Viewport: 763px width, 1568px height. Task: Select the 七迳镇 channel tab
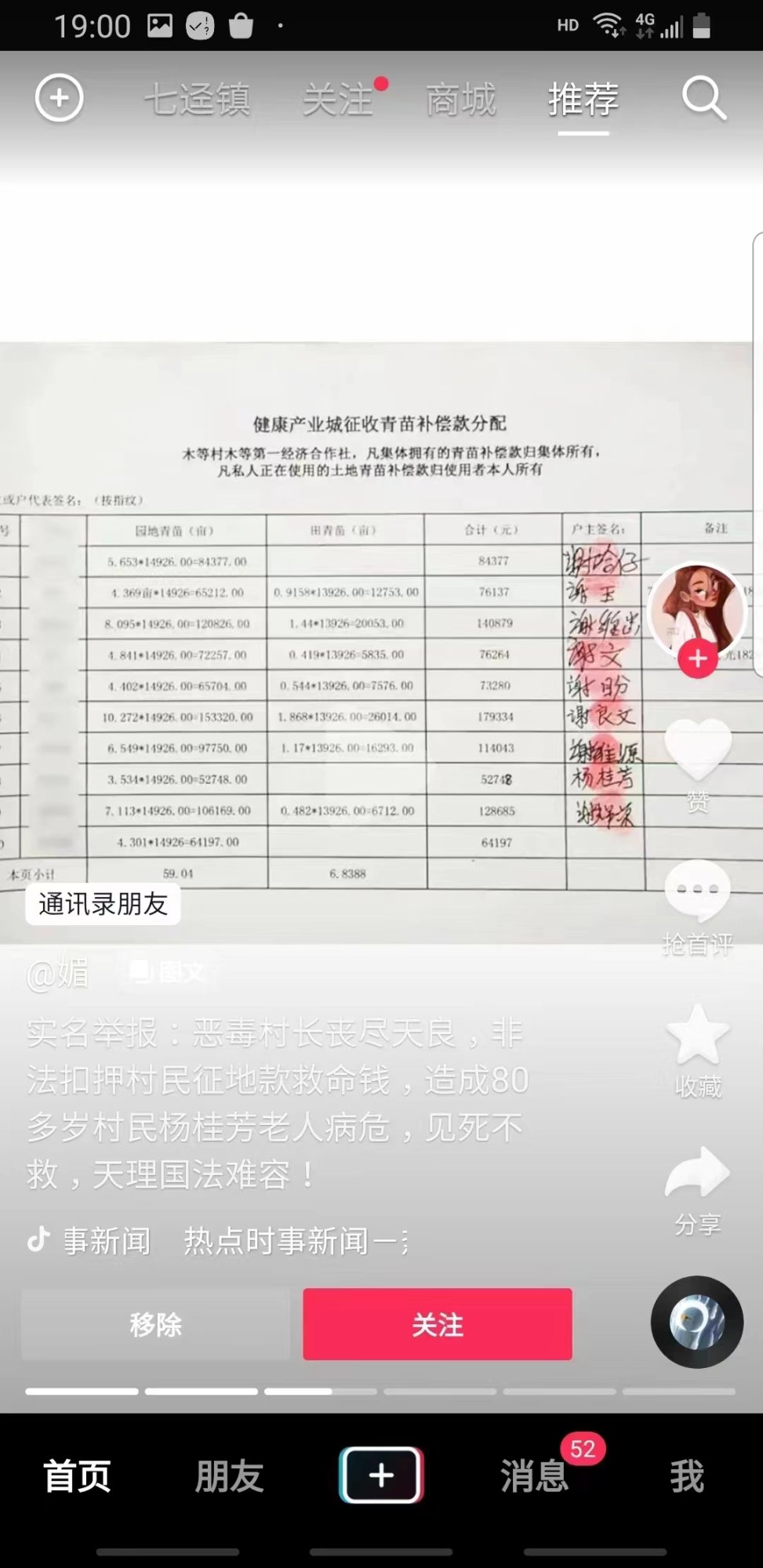pos(198,100)
